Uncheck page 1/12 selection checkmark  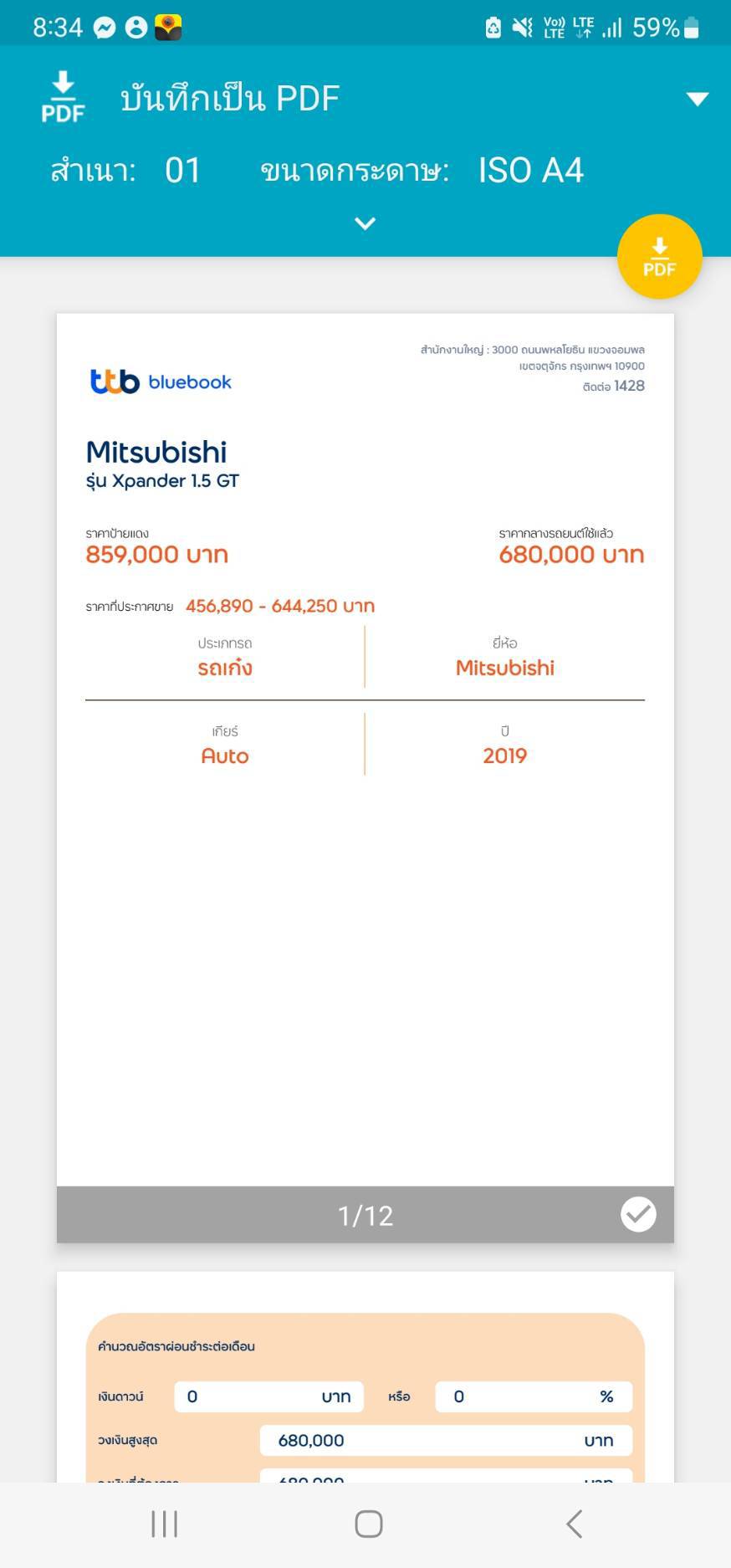click(x=638, y=1214)
